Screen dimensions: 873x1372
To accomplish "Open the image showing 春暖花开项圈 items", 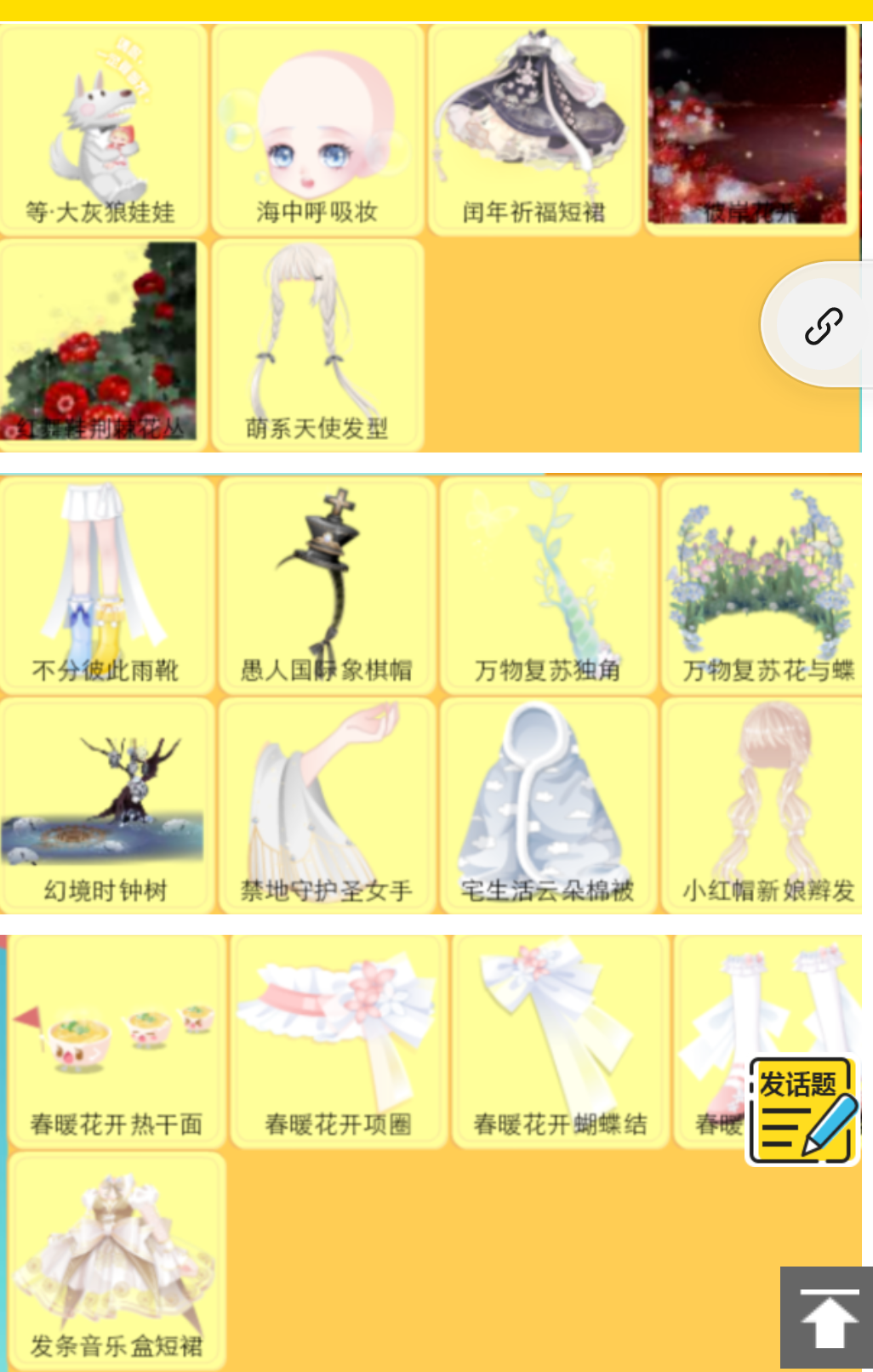I will tap(339, 1041).
